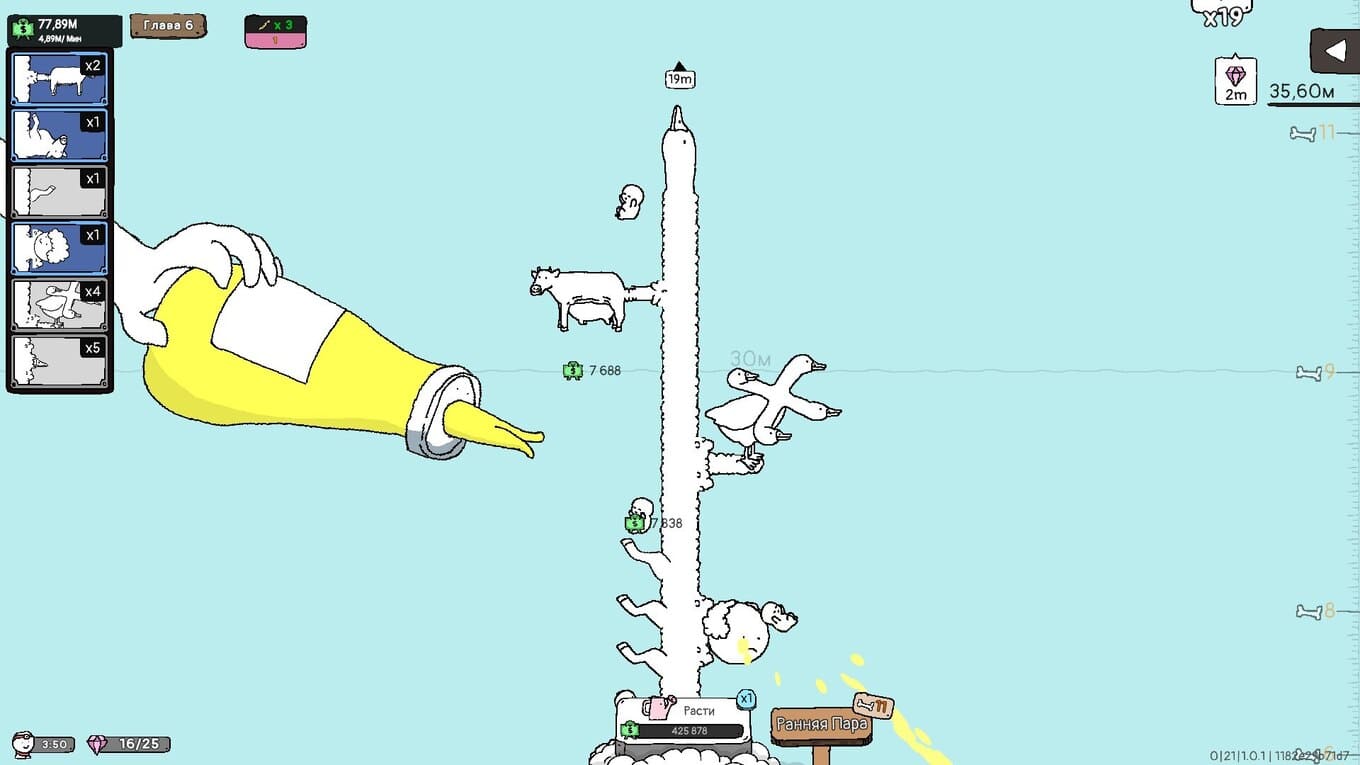Open the 16/25 gems counter
This screenshot has height=765, width=1360.
[128, 744]
